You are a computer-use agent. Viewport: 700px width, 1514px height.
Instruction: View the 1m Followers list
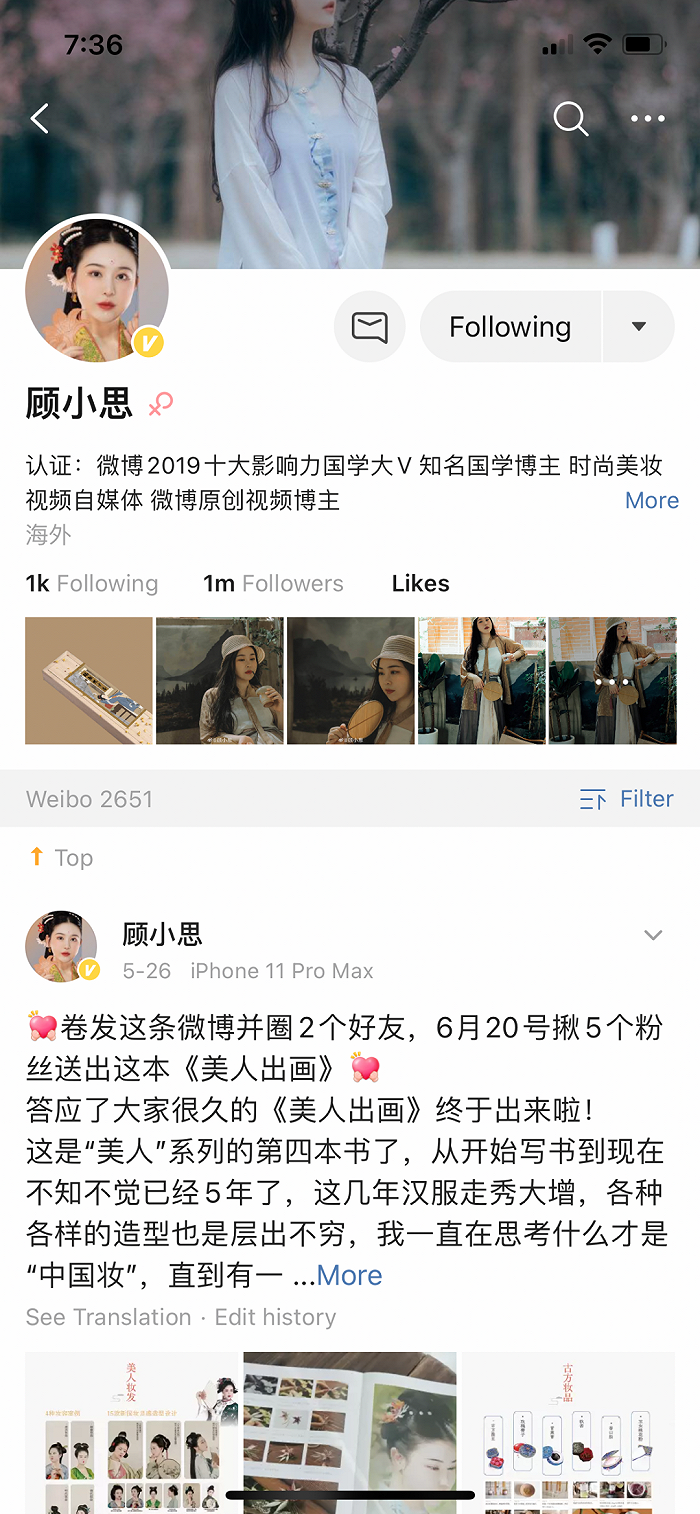point(273,583)
